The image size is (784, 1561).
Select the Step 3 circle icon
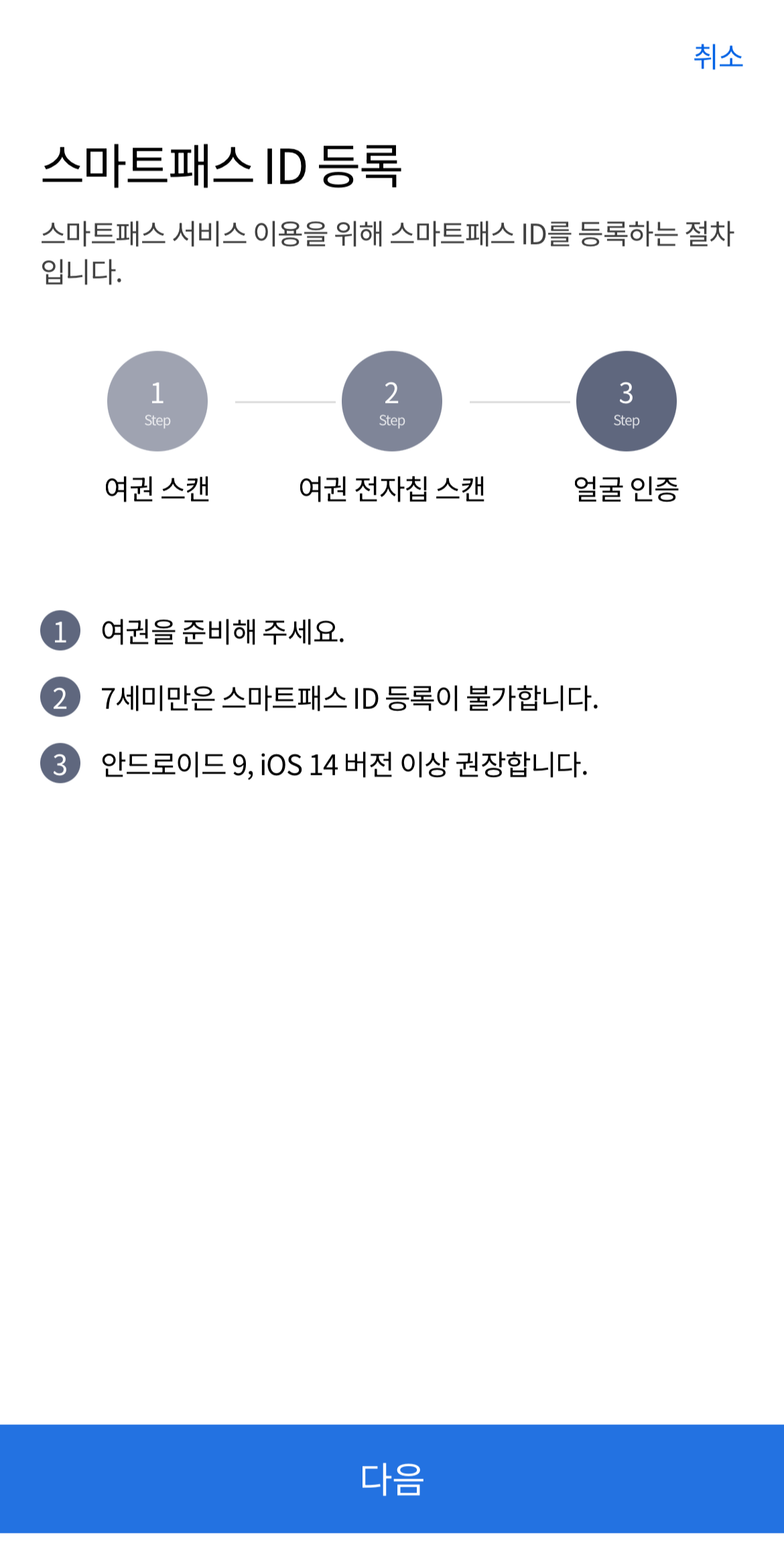[x=627, y=401]
